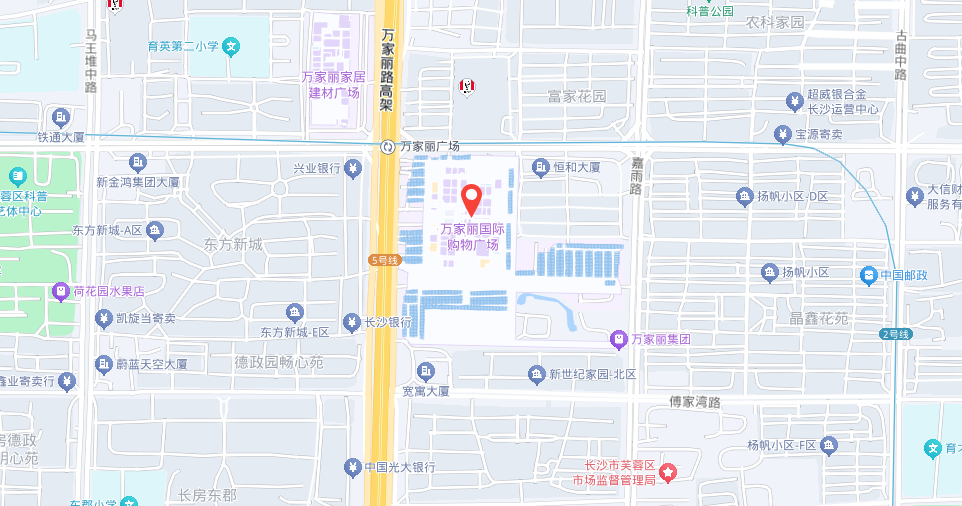Select the 兴业银行 bank marker
The width and height of the screenshot is (962, 506).
tap(352, 170)
